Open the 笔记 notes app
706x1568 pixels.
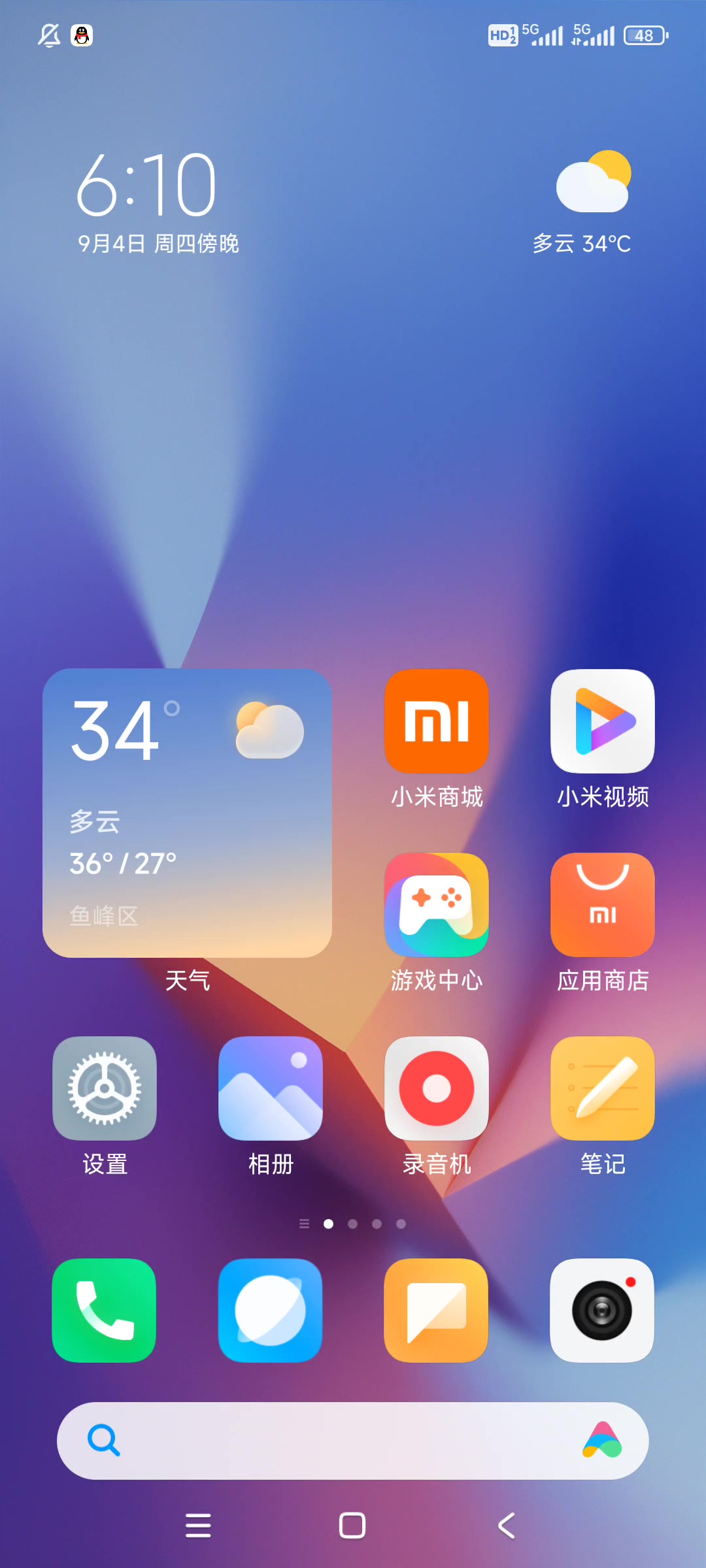click(x=602, y=1088)
